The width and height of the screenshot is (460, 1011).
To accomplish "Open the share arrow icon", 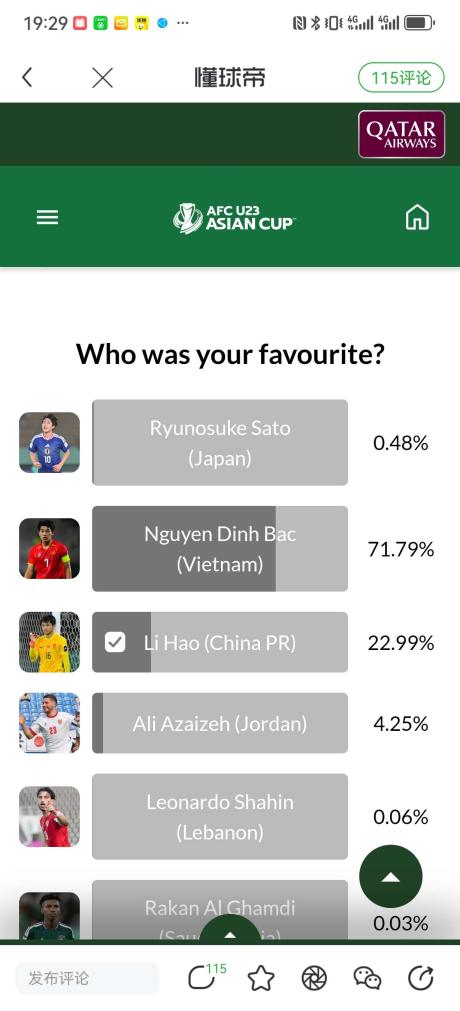I will tap(421, 978).
